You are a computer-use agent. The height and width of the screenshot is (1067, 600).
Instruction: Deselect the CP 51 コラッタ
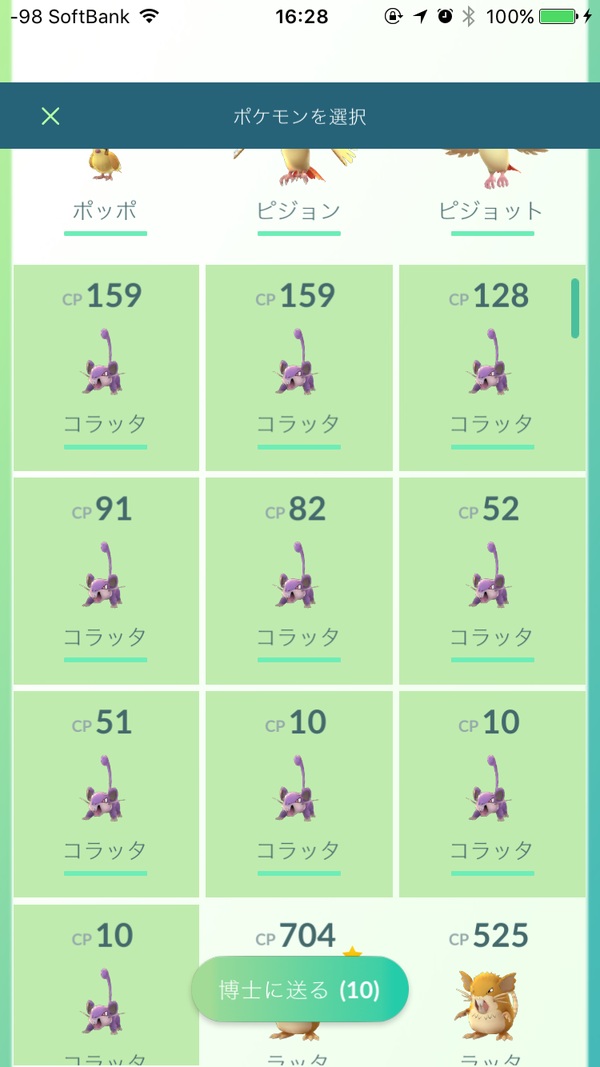point(105,793)
